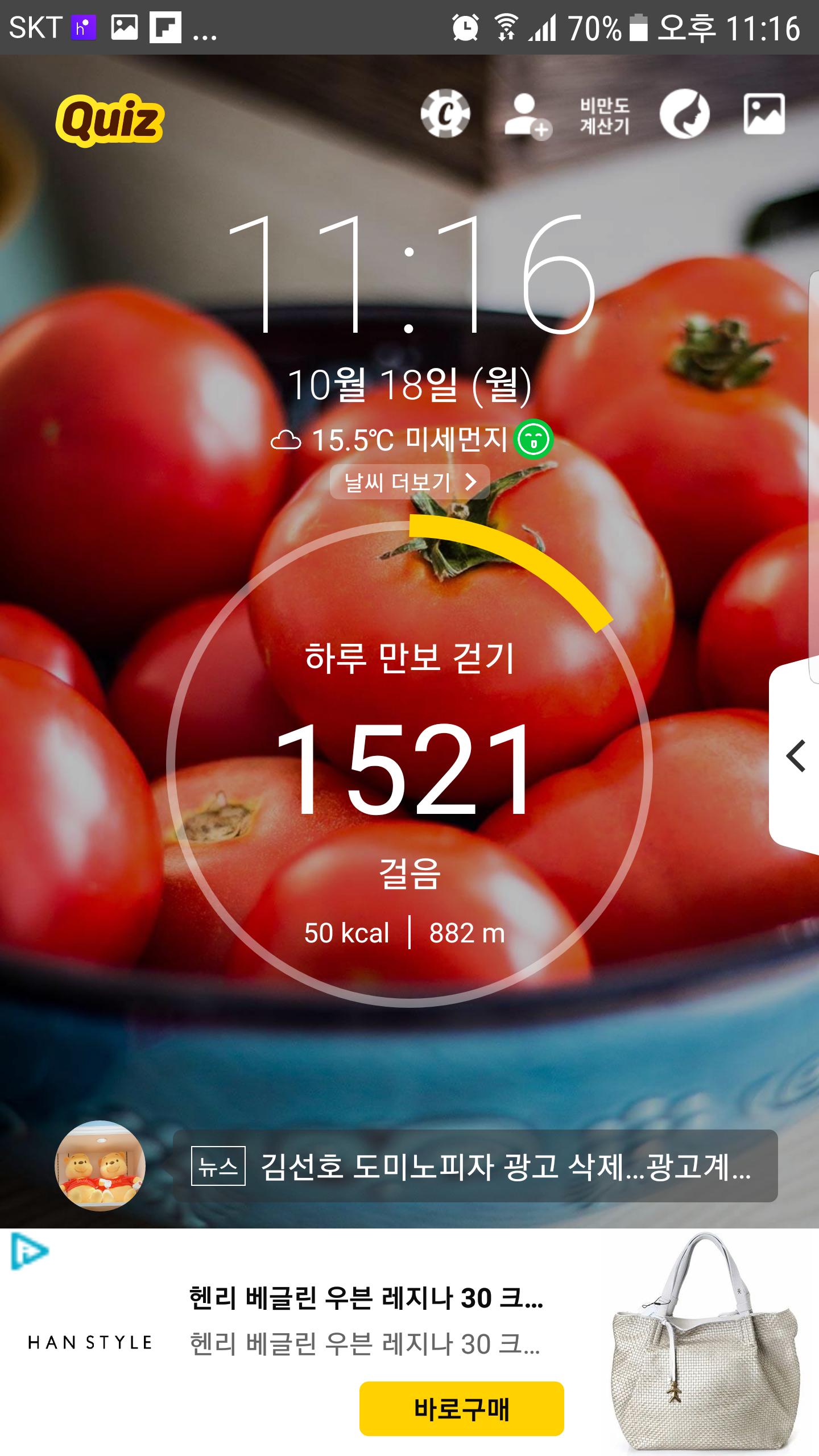Open the Pooh bear thumbnail

pos(100,1165)
